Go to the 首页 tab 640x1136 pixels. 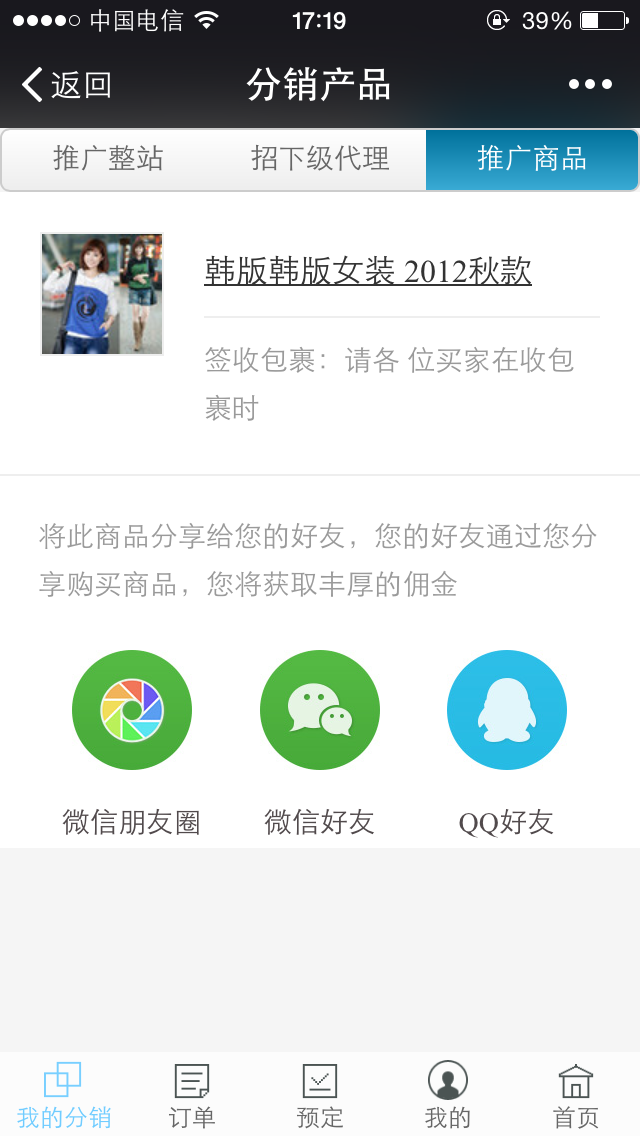[x=576, y=1095]
